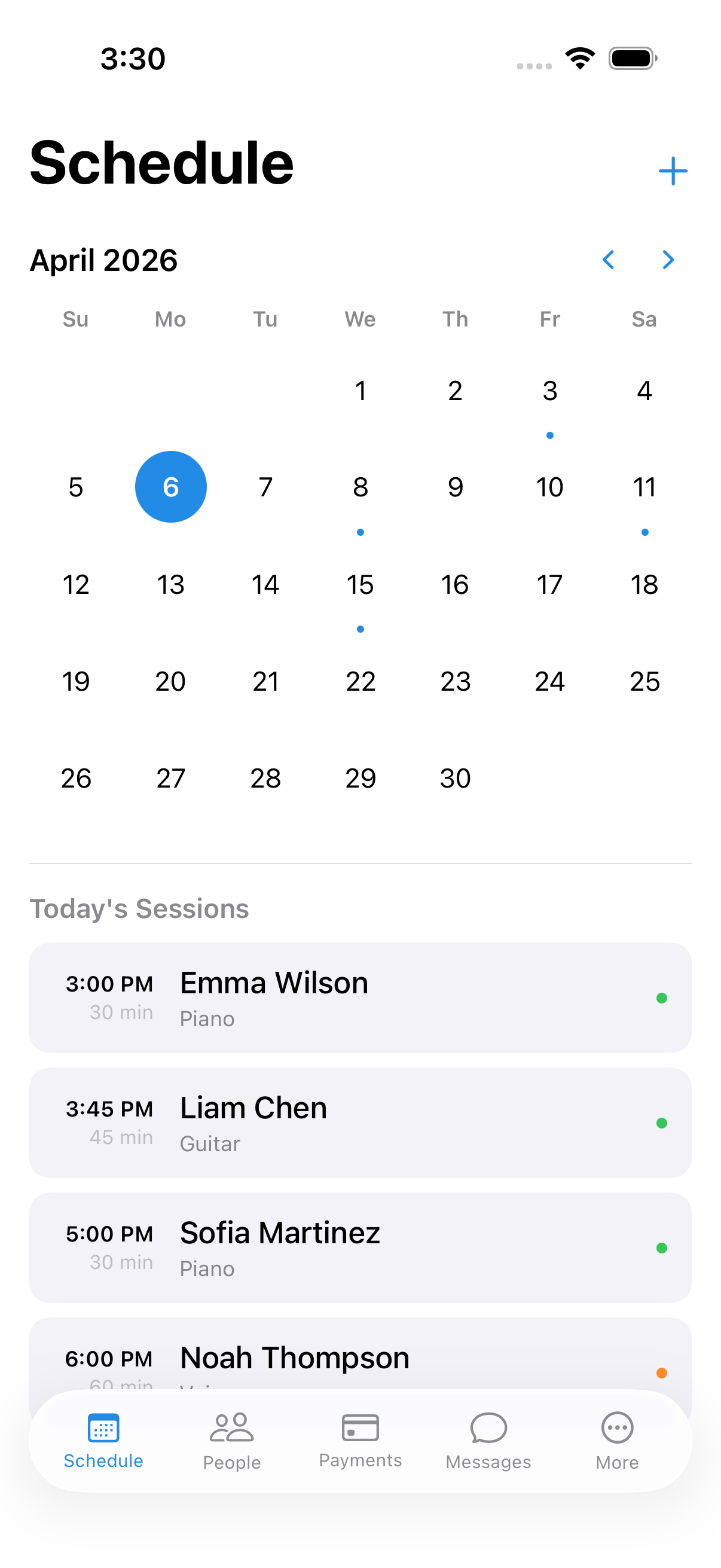Go to previous month with left chevron
The width and height of the screenshot is (721, 1568).
coord(609,260)
